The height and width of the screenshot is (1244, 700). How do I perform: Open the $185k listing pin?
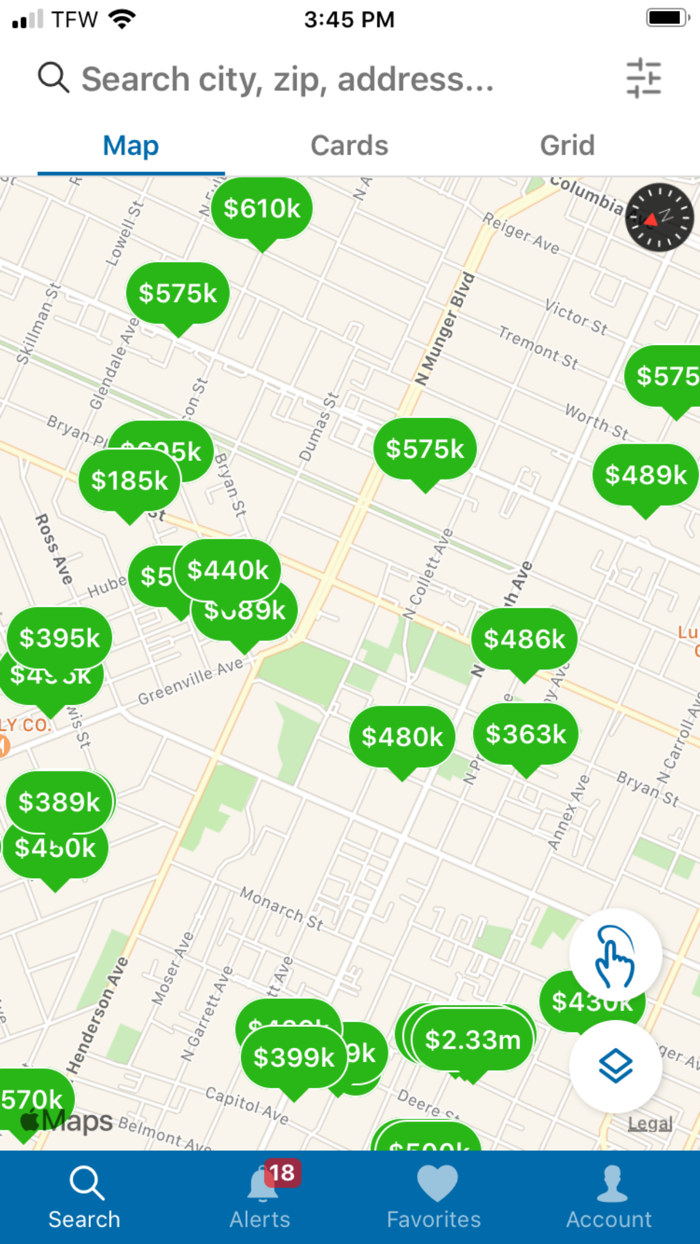(x=130, y=481)
